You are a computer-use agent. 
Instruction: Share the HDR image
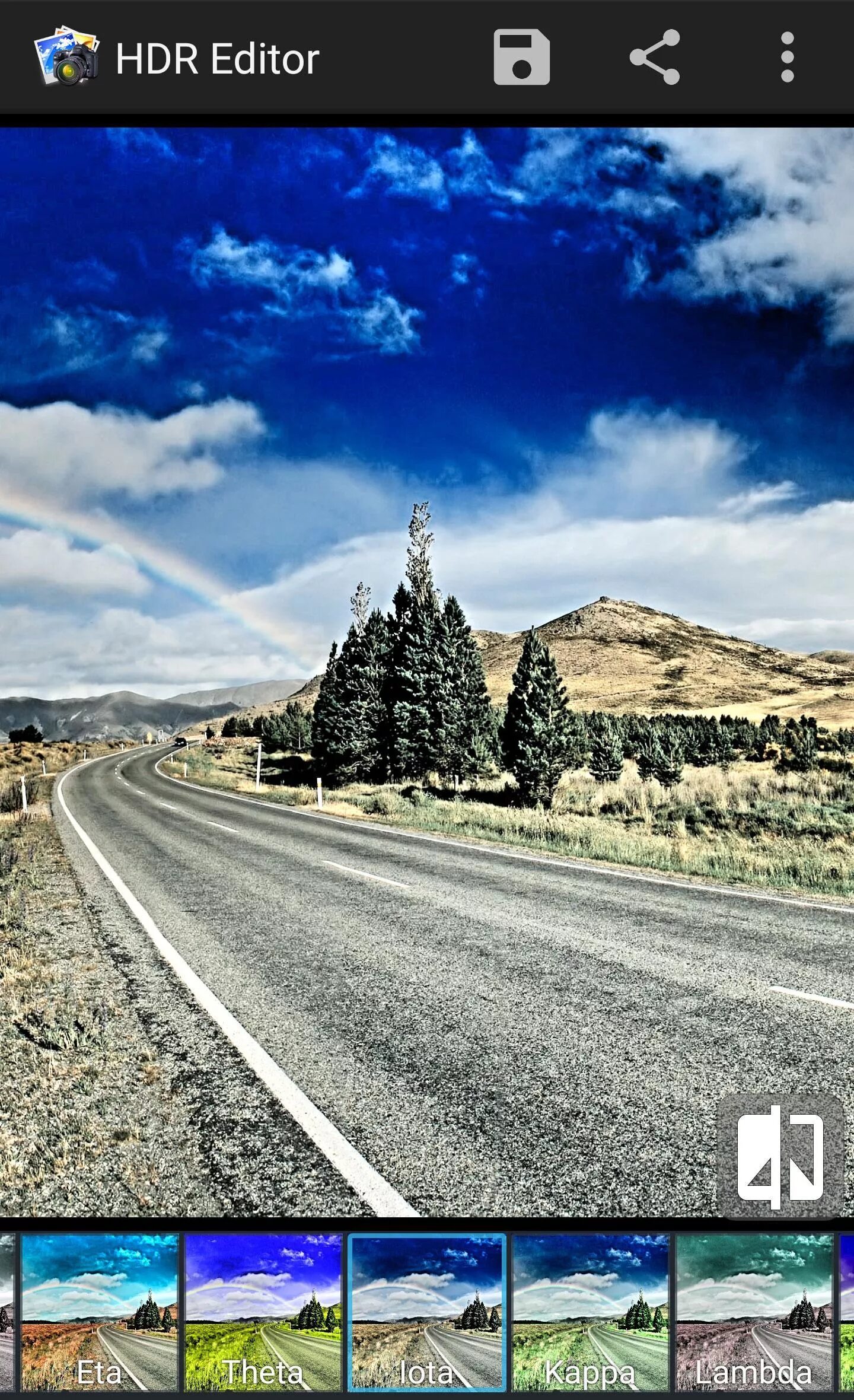click(655, 57)
